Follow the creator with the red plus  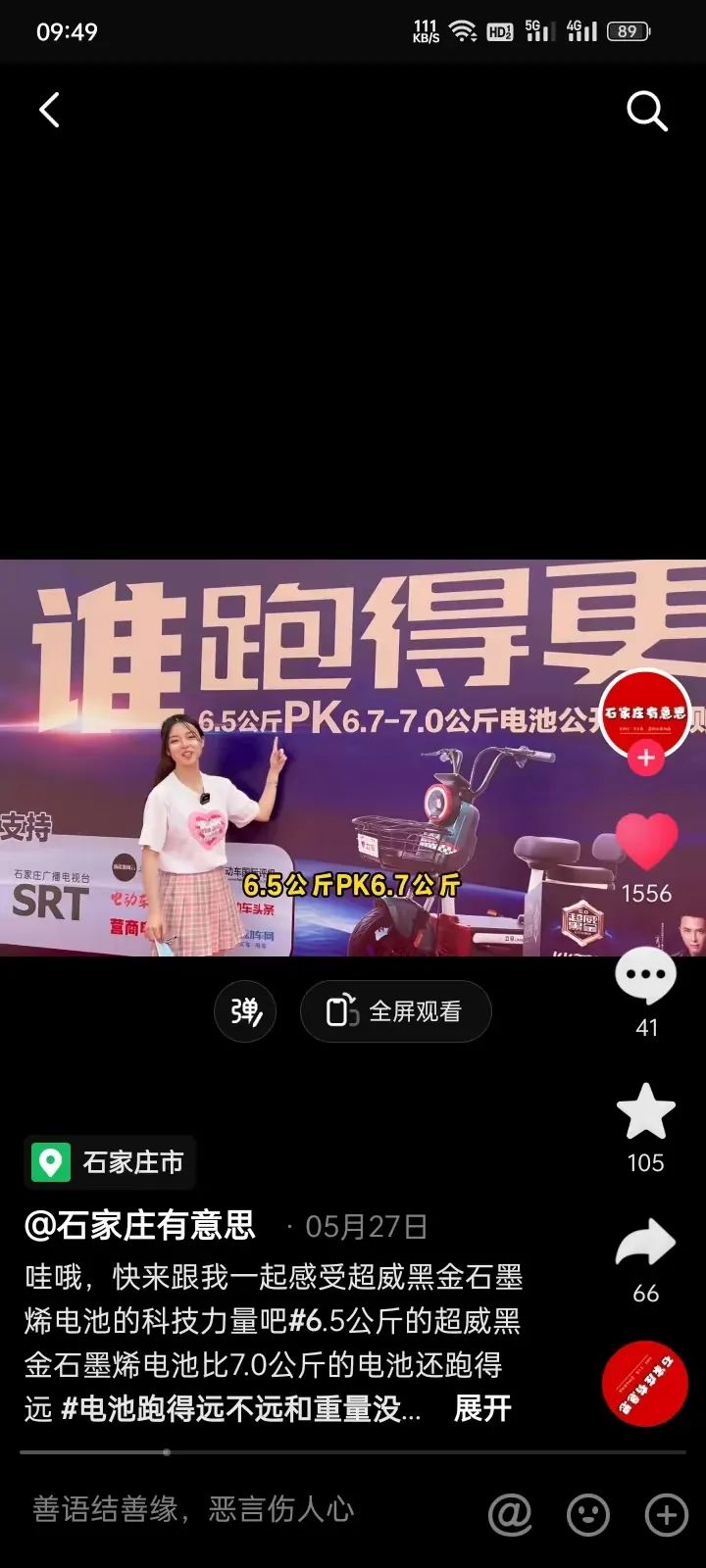point(645,759)
